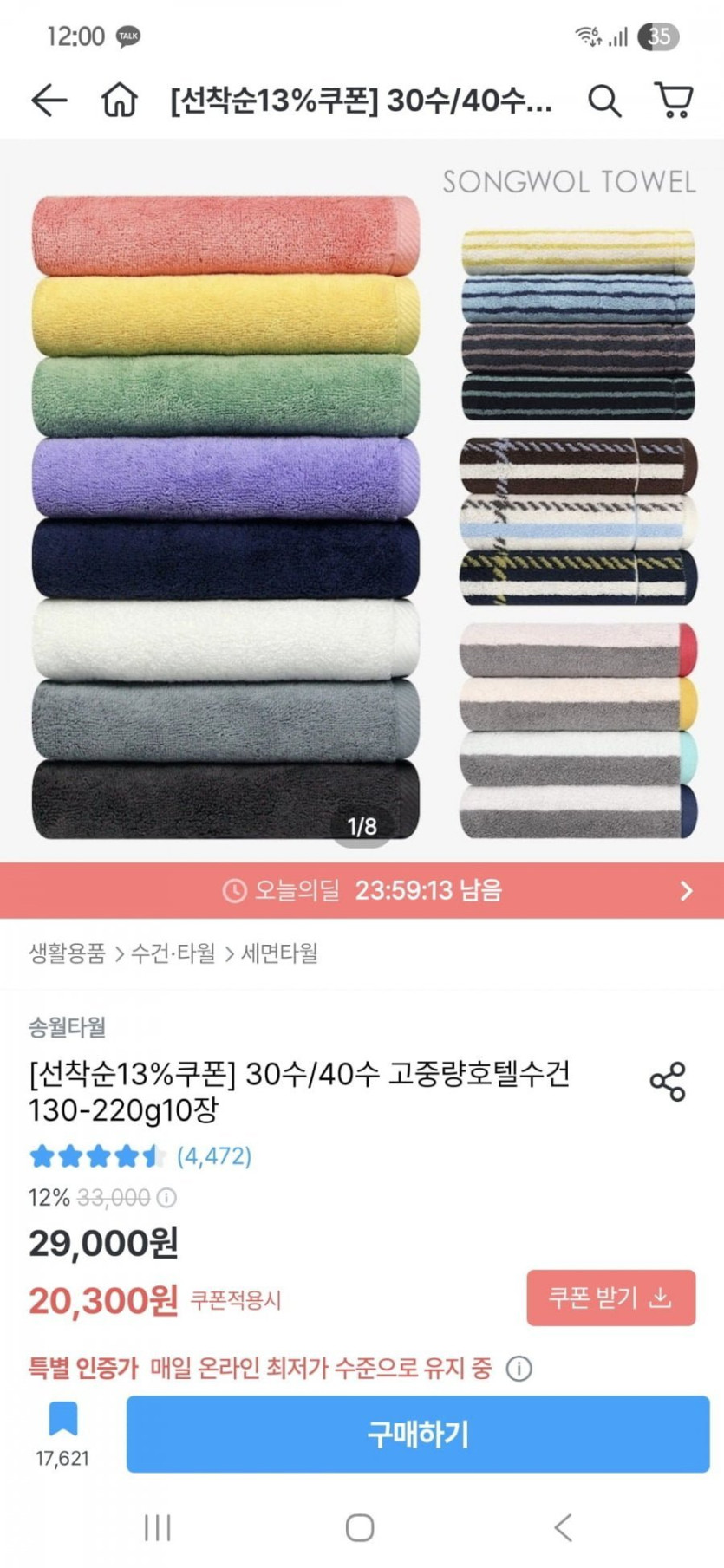The height and width of the screenshot is (1568, 724).
Task: Open the shopping cart
Action: coord(673,101)
